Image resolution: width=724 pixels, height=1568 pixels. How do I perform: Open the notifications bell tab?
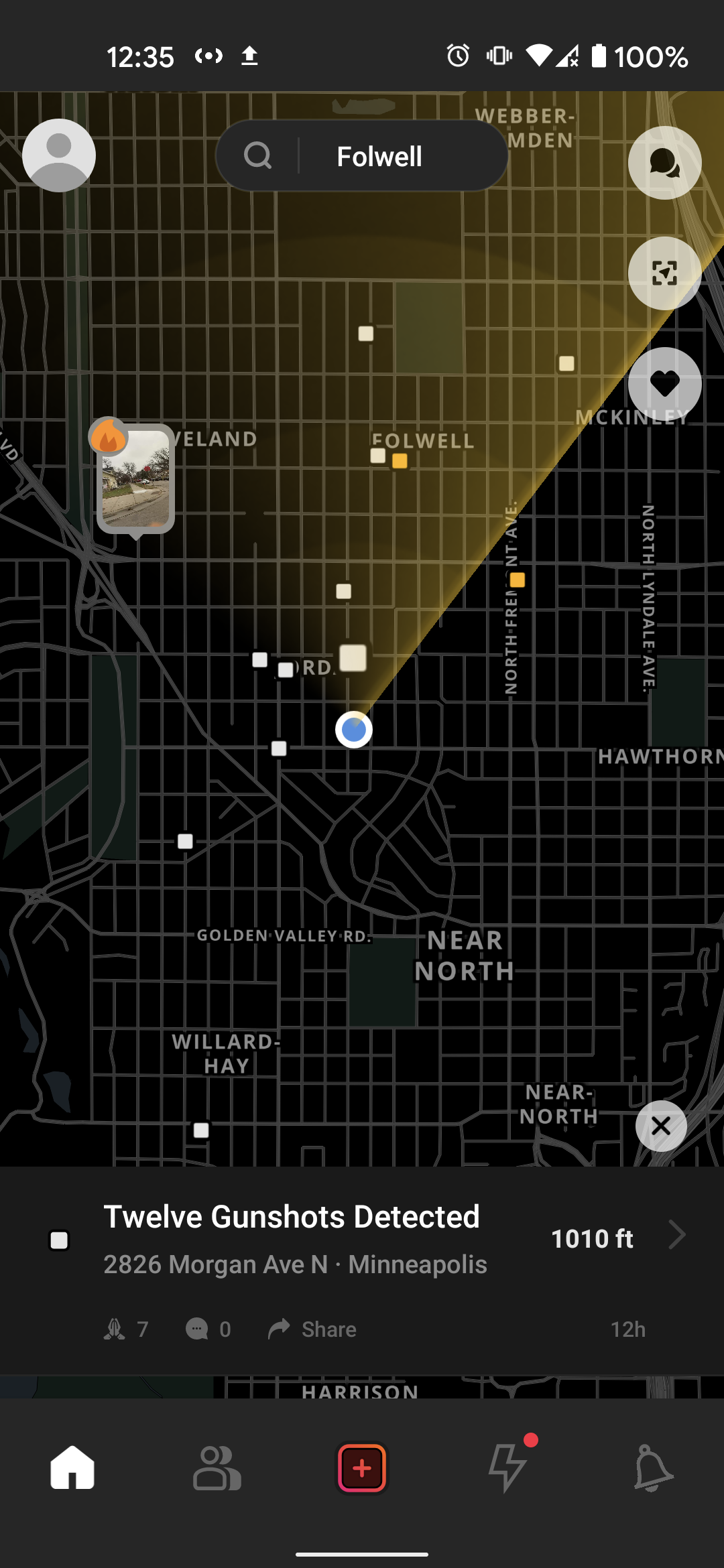[x=652, y=1467]
